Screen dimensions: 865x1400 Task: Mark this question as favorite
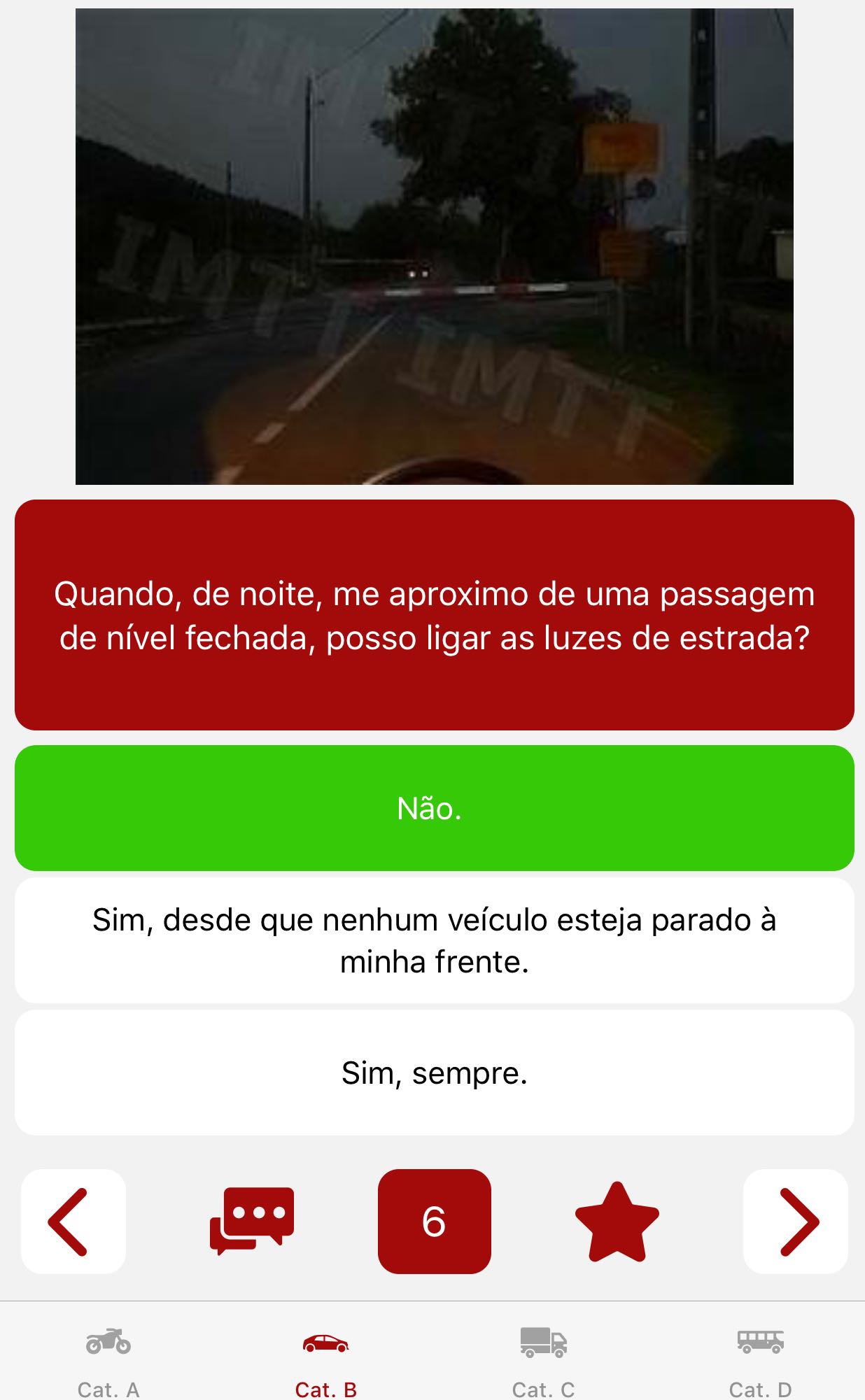(x=617, y=1222)
